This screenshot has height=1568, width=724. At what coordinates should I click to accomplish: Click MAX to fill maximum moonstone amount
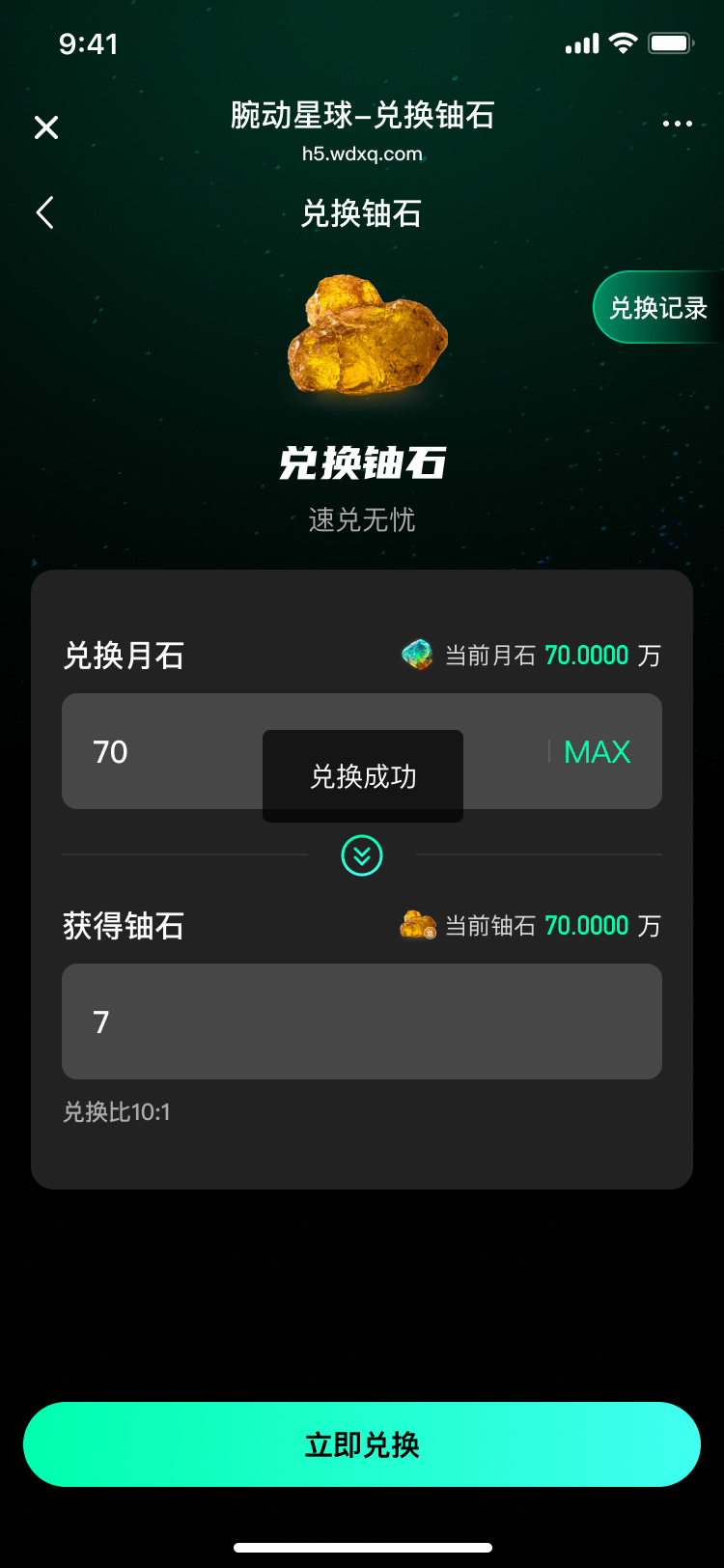coord(597,751)
